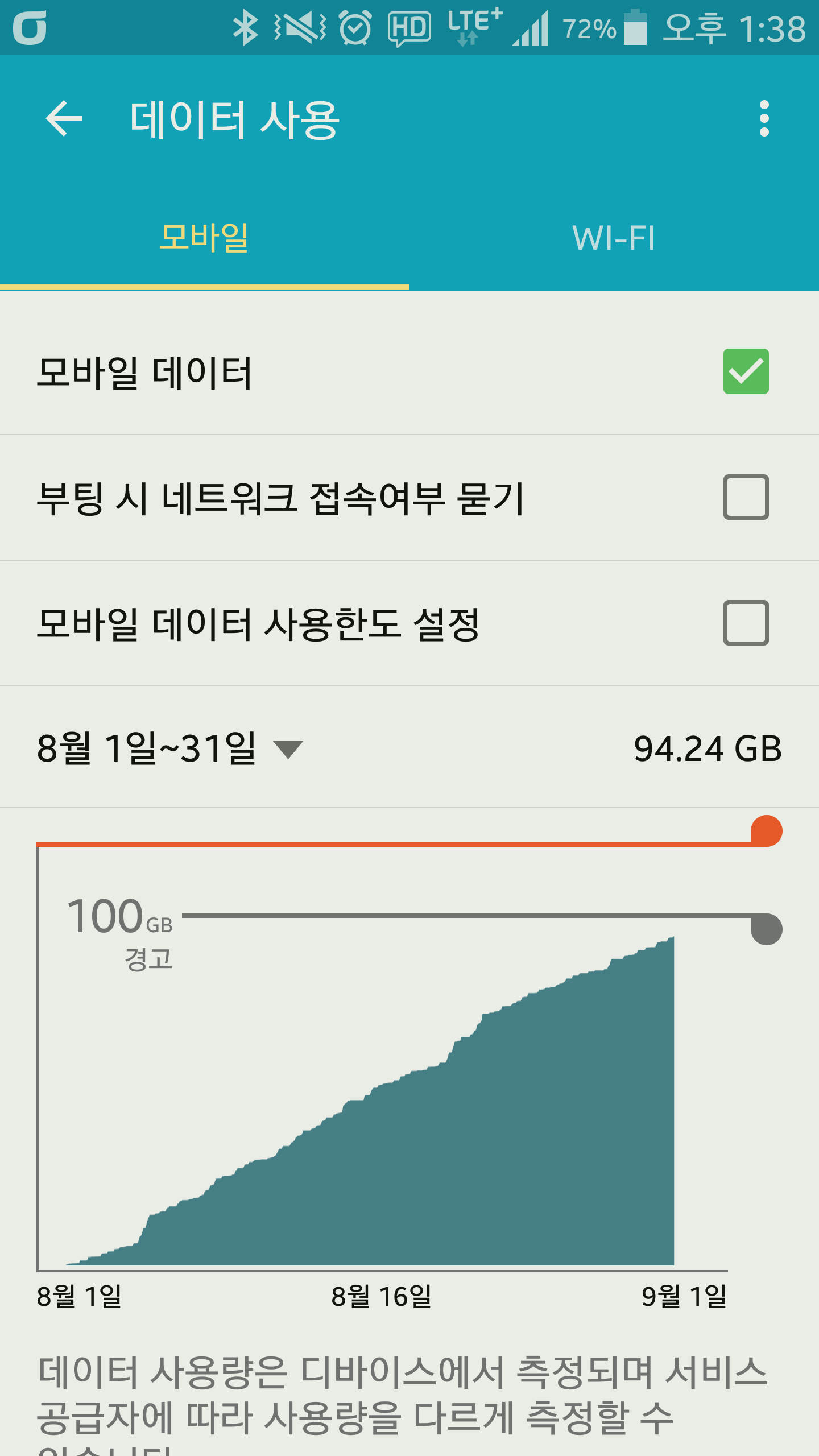Image resolution: width=819 pixels, height=1456 pixels.
Task: Go back from 데이터 사용 screen
Action: [64, 119]
